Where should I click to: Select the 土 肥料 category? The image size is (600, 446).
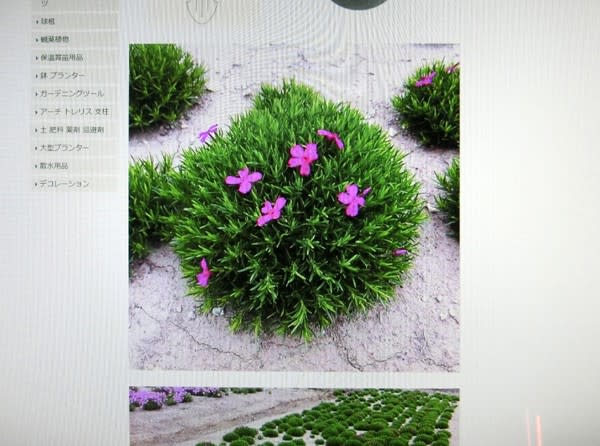click(71, 129)
